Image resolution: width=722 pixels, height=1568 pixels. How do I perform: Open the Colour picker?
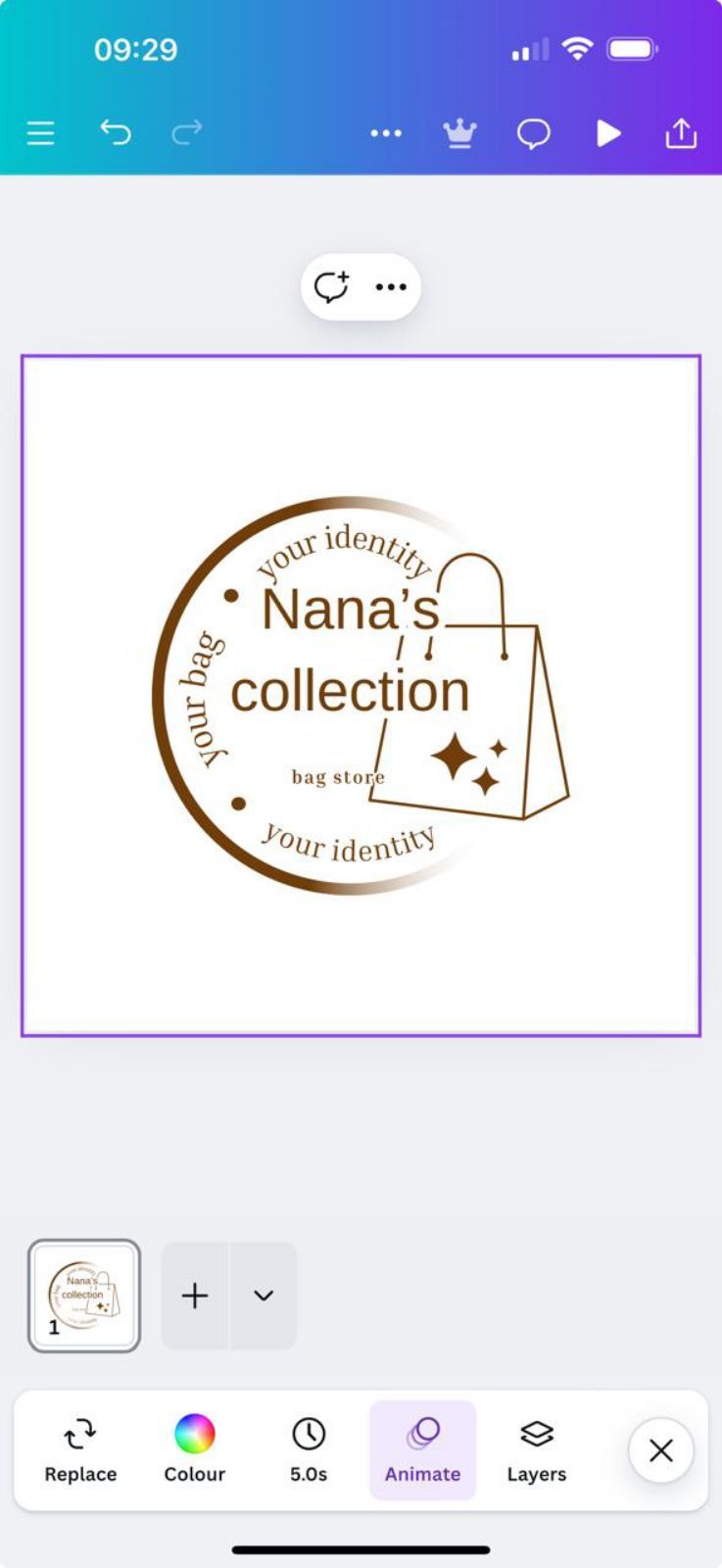point(194,1449)
